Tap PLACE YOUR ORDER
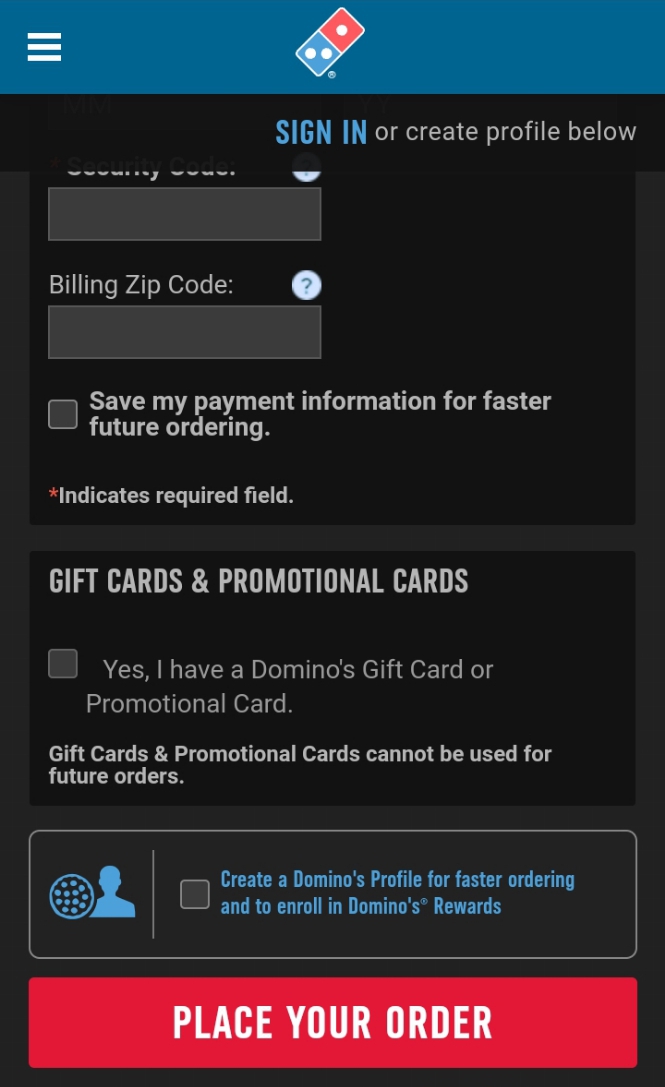 coord(332,1022)
